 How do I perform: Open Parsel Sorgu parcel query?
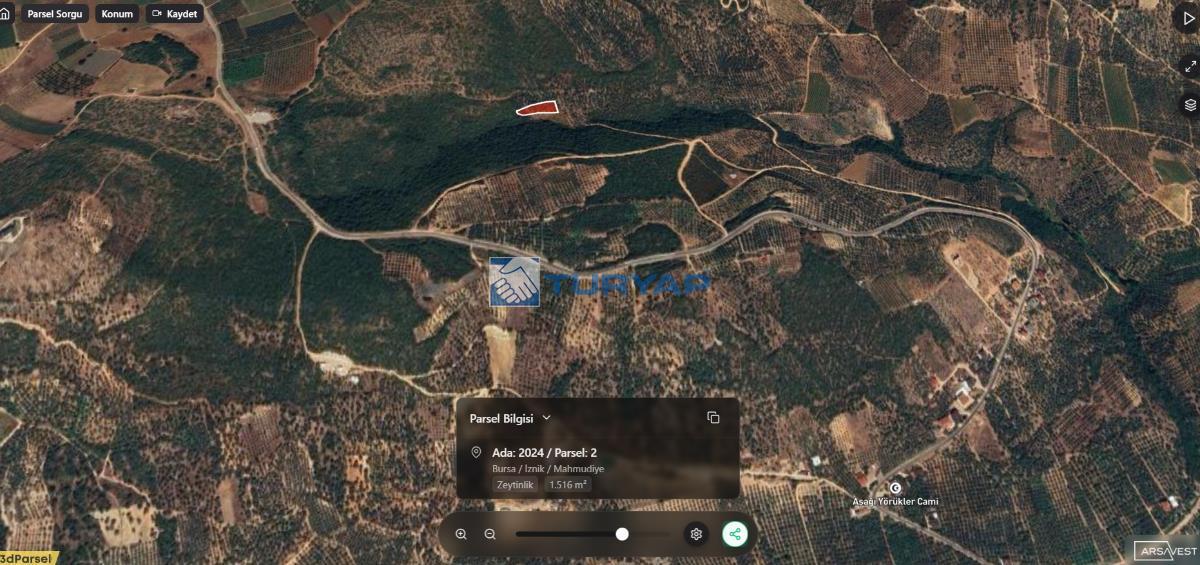tap(55, 14)
